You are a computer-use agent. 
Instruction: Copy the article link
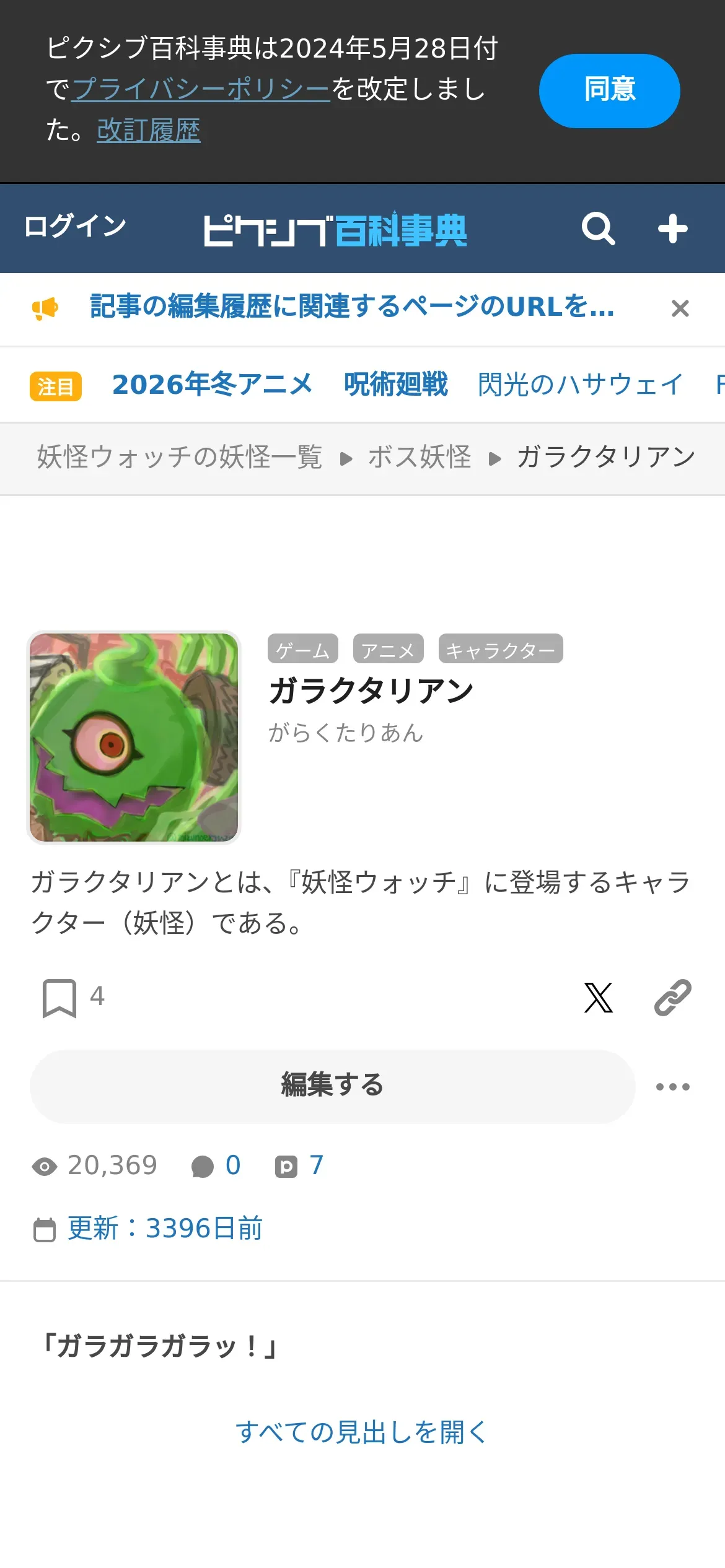(672, 998)
